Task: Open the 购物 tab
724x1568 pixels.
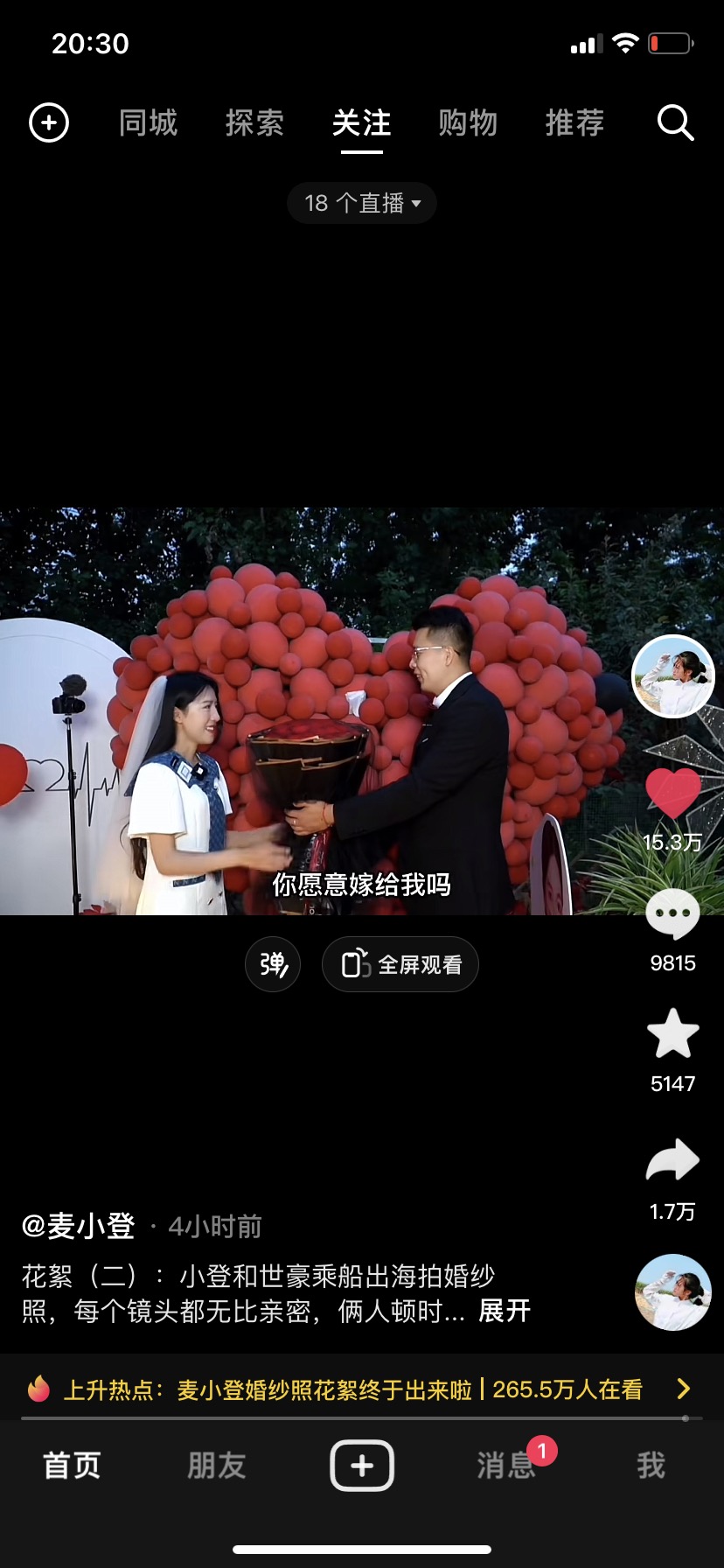Action: pos(468,122)
